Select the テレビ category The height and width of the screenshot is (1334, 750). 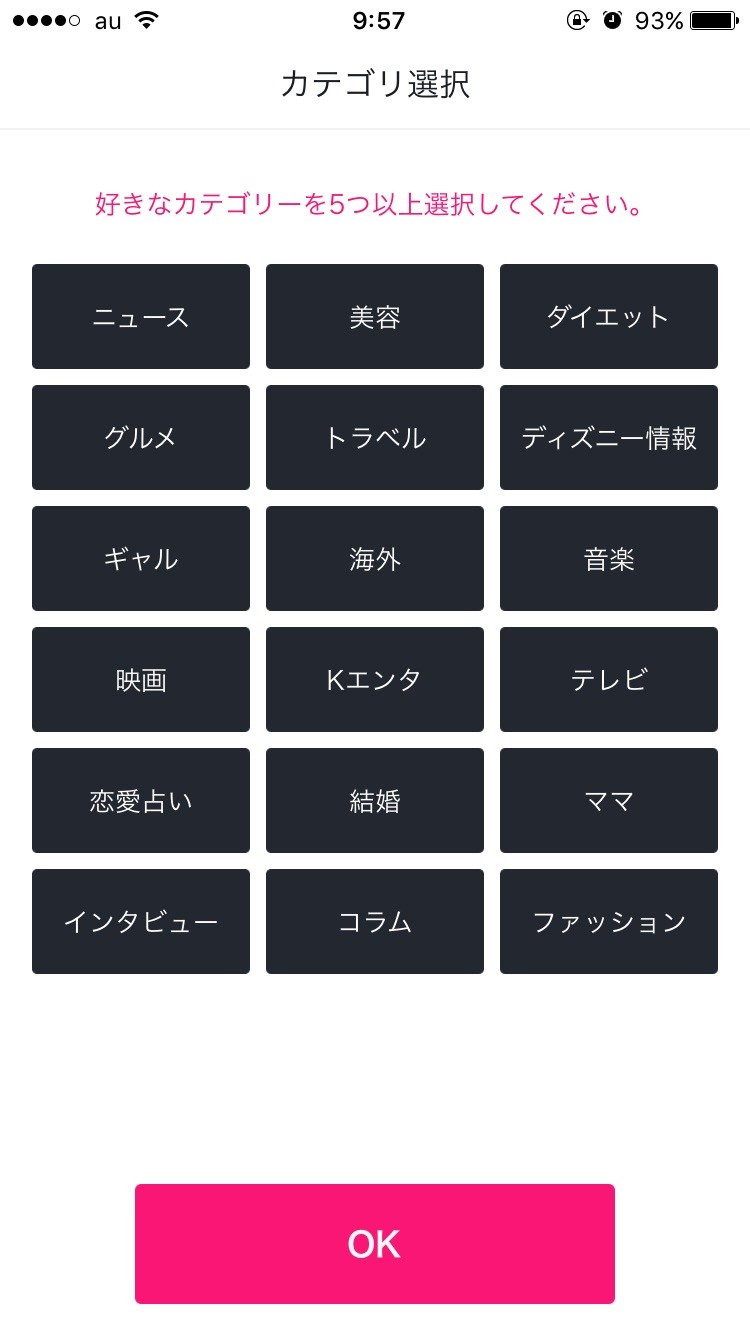pos(609,680)
